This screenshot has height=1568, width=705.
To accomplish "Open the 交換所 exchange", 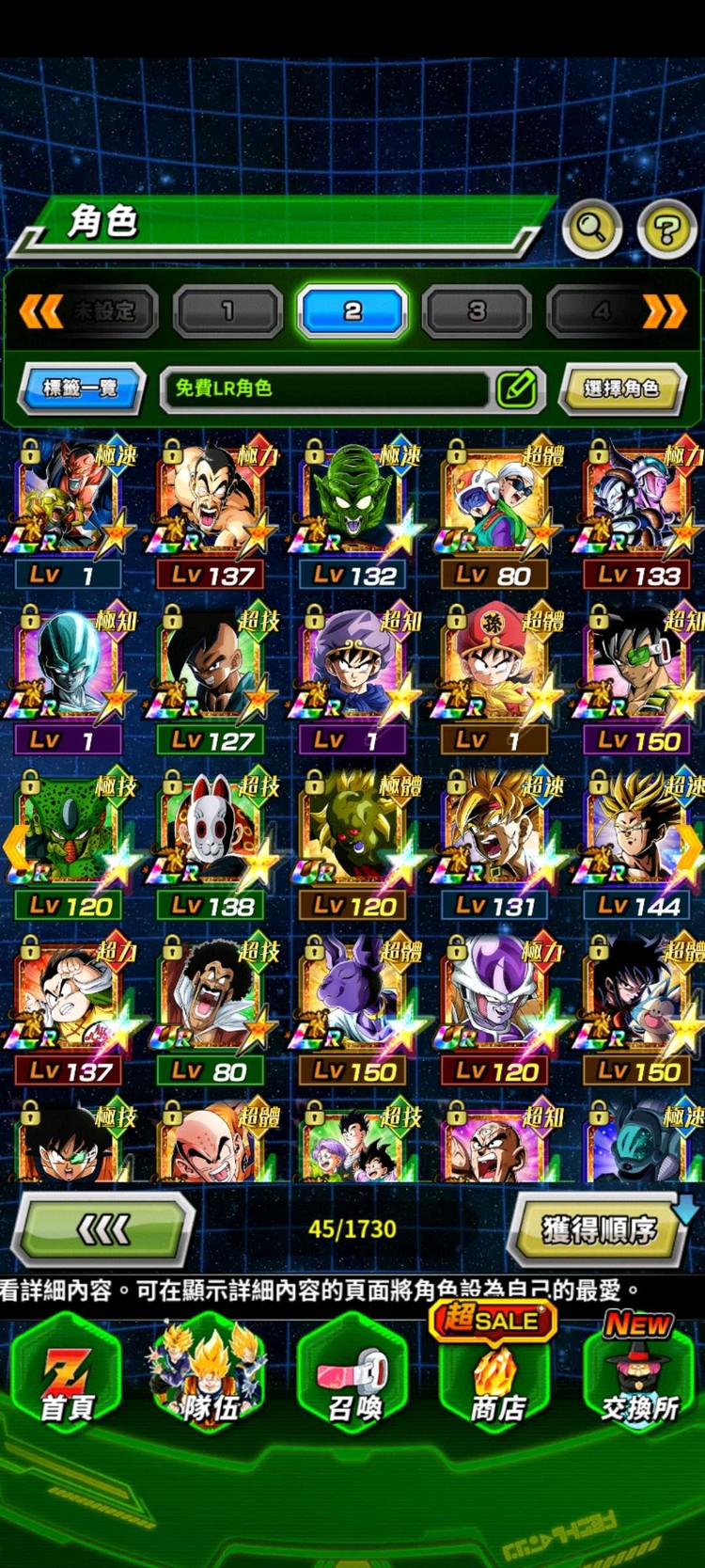I will [x=639, y=1378].
